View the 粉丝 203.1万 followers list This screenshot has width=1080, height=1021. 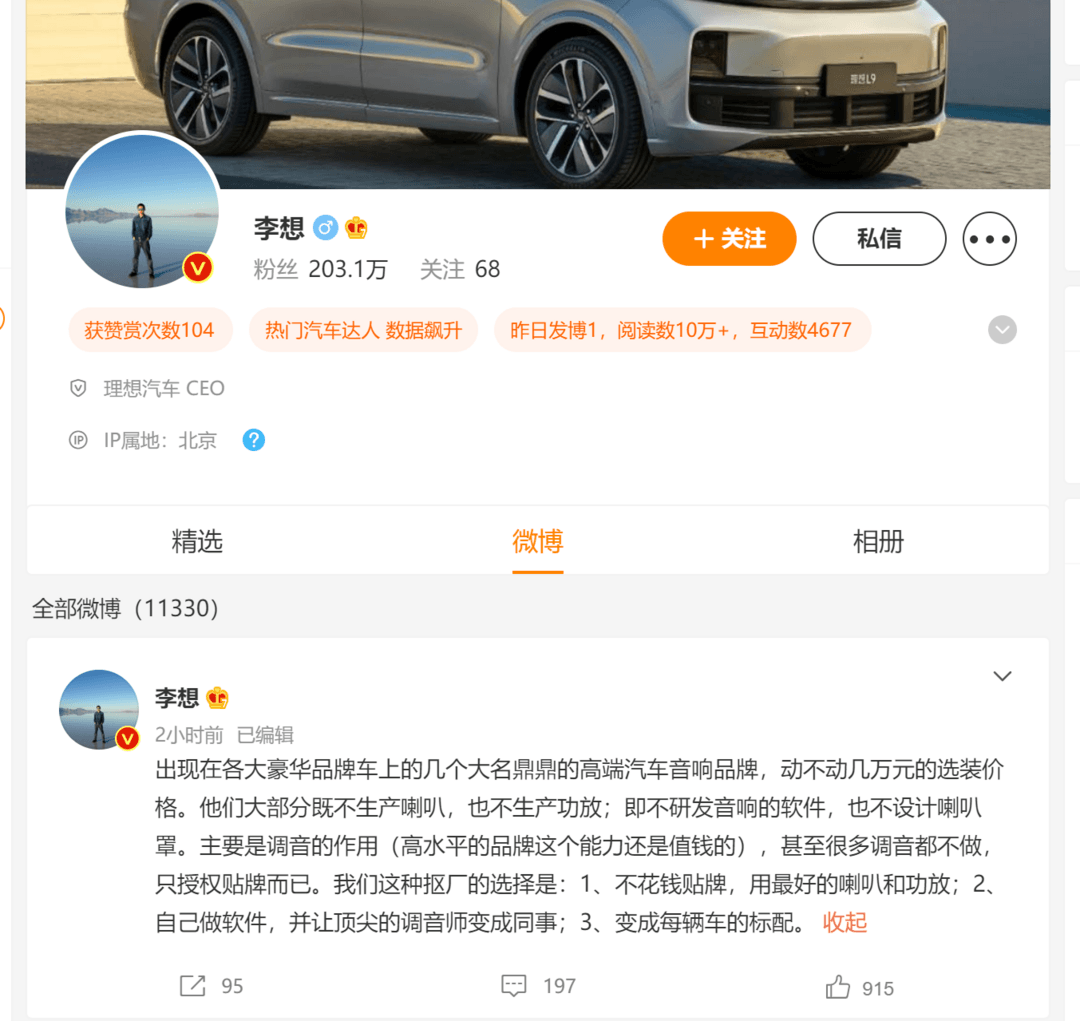click(x=320, y=269)
